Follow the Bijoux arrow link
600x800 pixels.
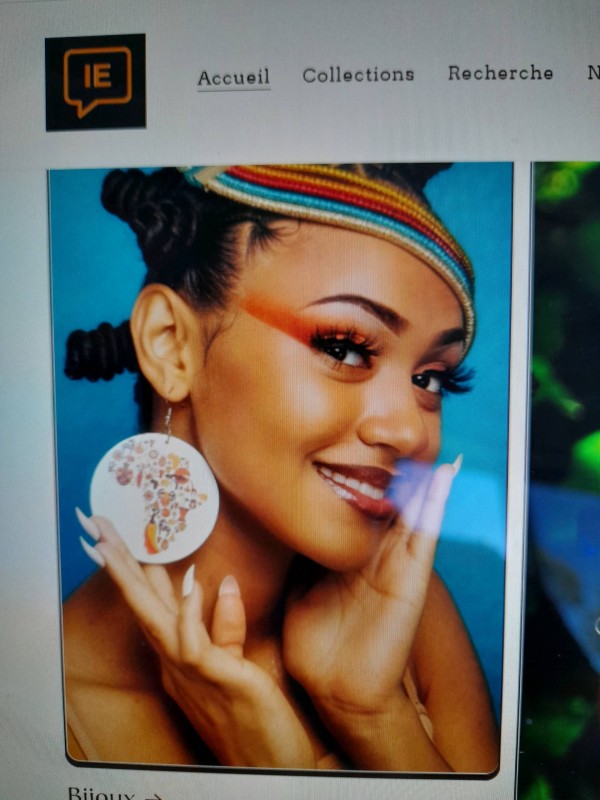point(113,794)
